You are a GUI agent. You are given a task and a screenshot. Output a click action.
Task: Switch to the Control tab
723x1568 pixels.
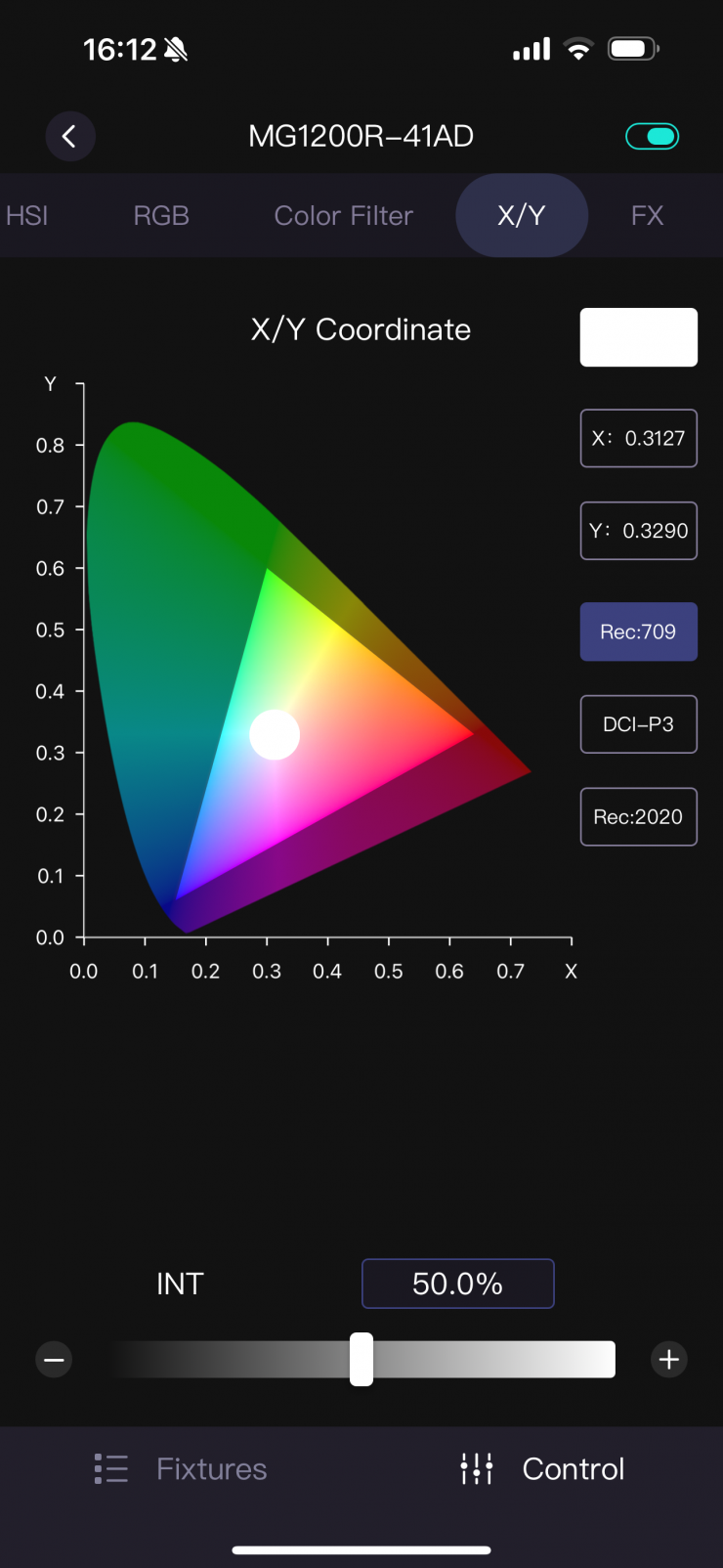coord(543,1468)
